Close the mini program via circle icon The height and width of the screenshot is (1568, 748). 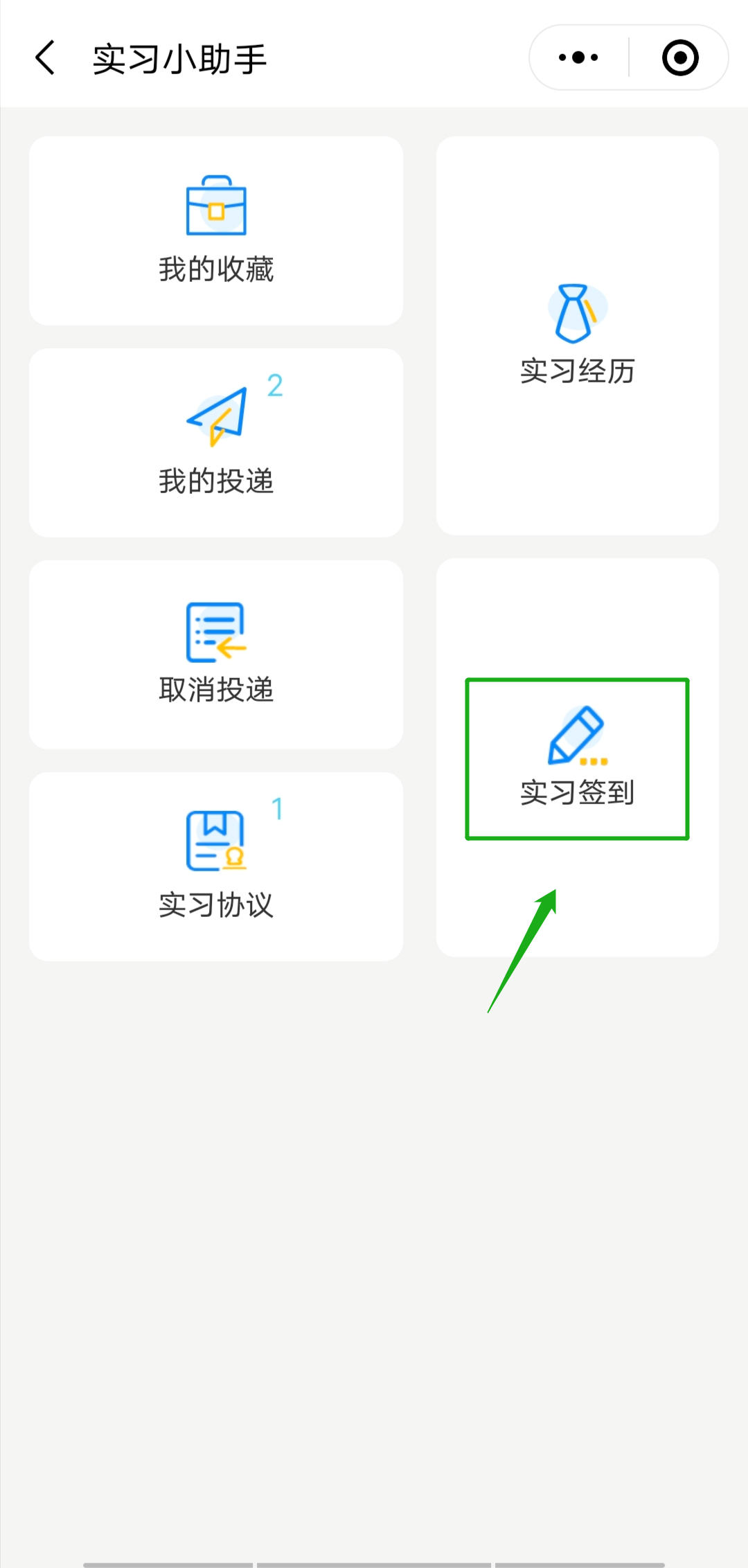(x=680, y=57)
